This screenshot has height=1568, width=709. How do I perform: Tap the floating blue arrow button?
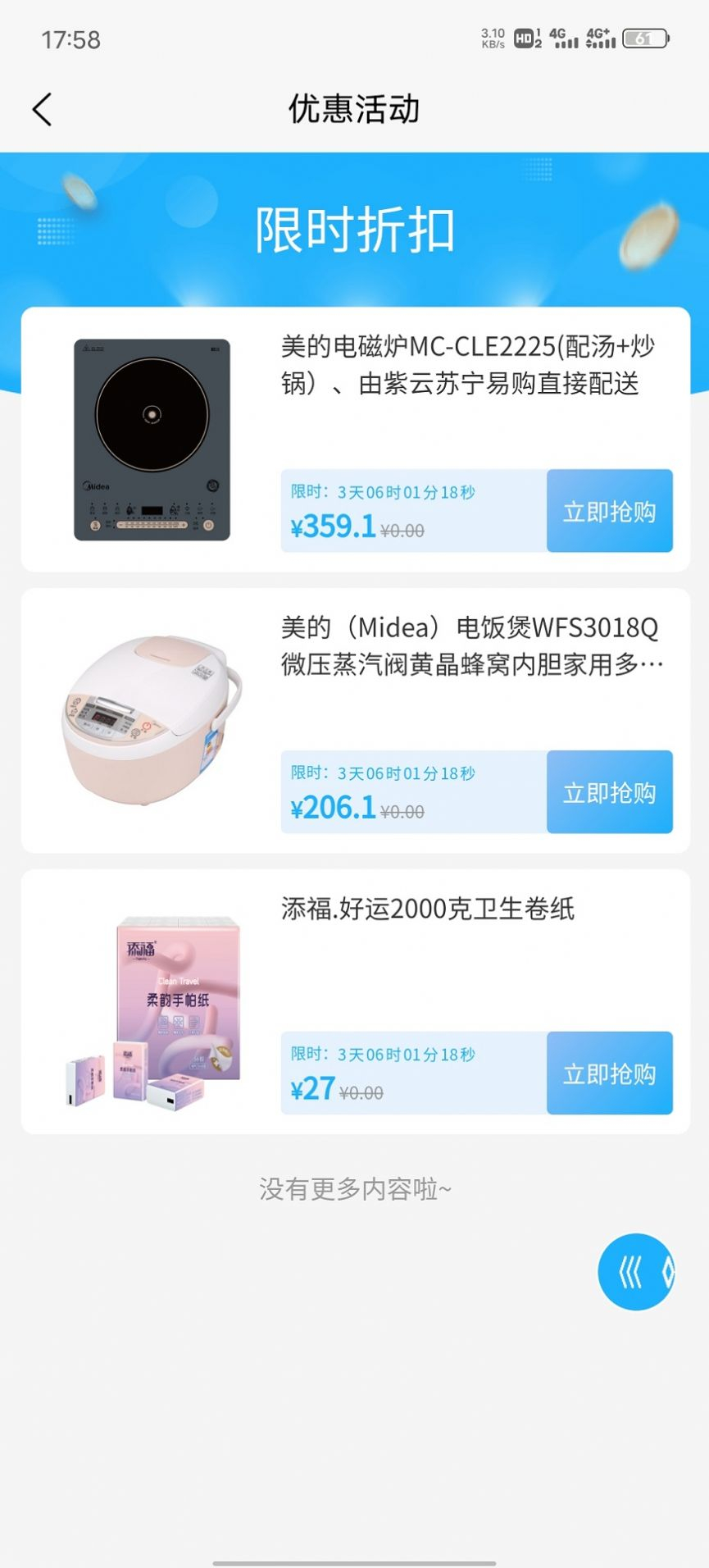point(636,1272)
